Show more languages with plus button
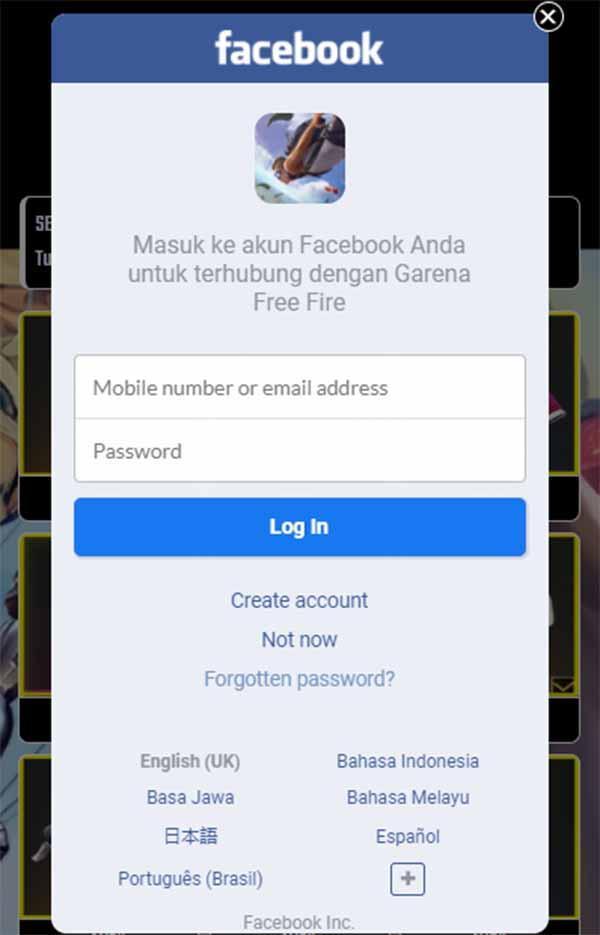This screenshot has width=600, height=935. (407, 879)
